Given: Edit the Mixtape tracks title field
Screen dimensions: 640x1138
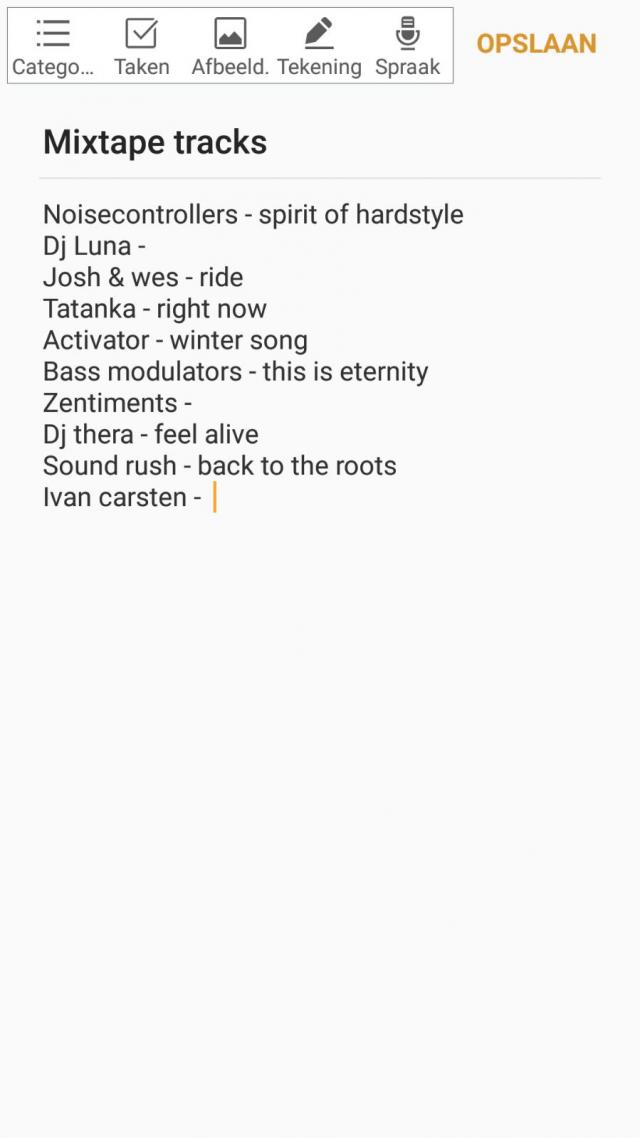Looking at the screenshot, I should 319,142.
